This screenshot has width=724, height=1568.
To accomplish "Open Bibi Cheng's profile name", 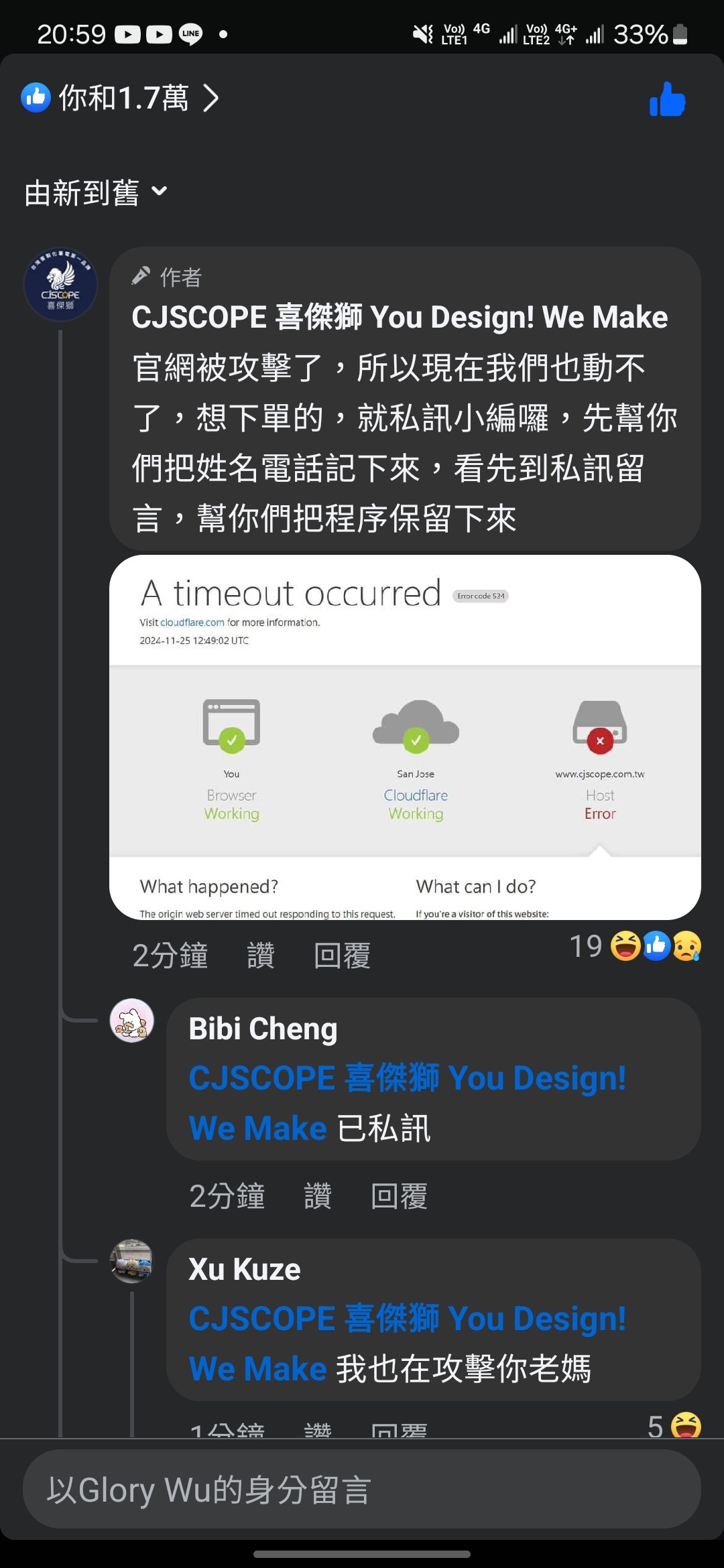I will [x=263, y=1029].
